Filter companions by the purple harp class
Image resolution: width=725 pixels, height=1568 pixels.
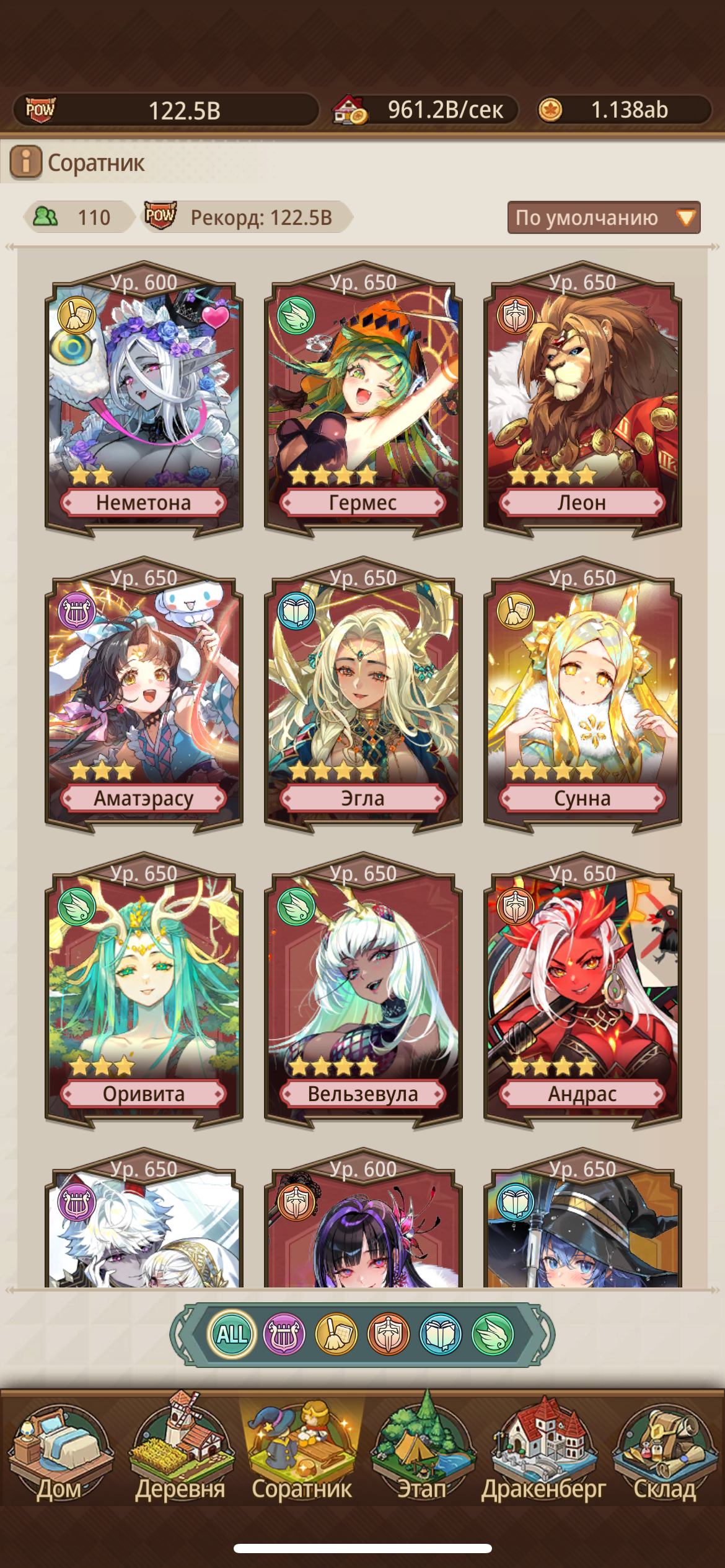pyautogui.click(x=284, y=1334)
